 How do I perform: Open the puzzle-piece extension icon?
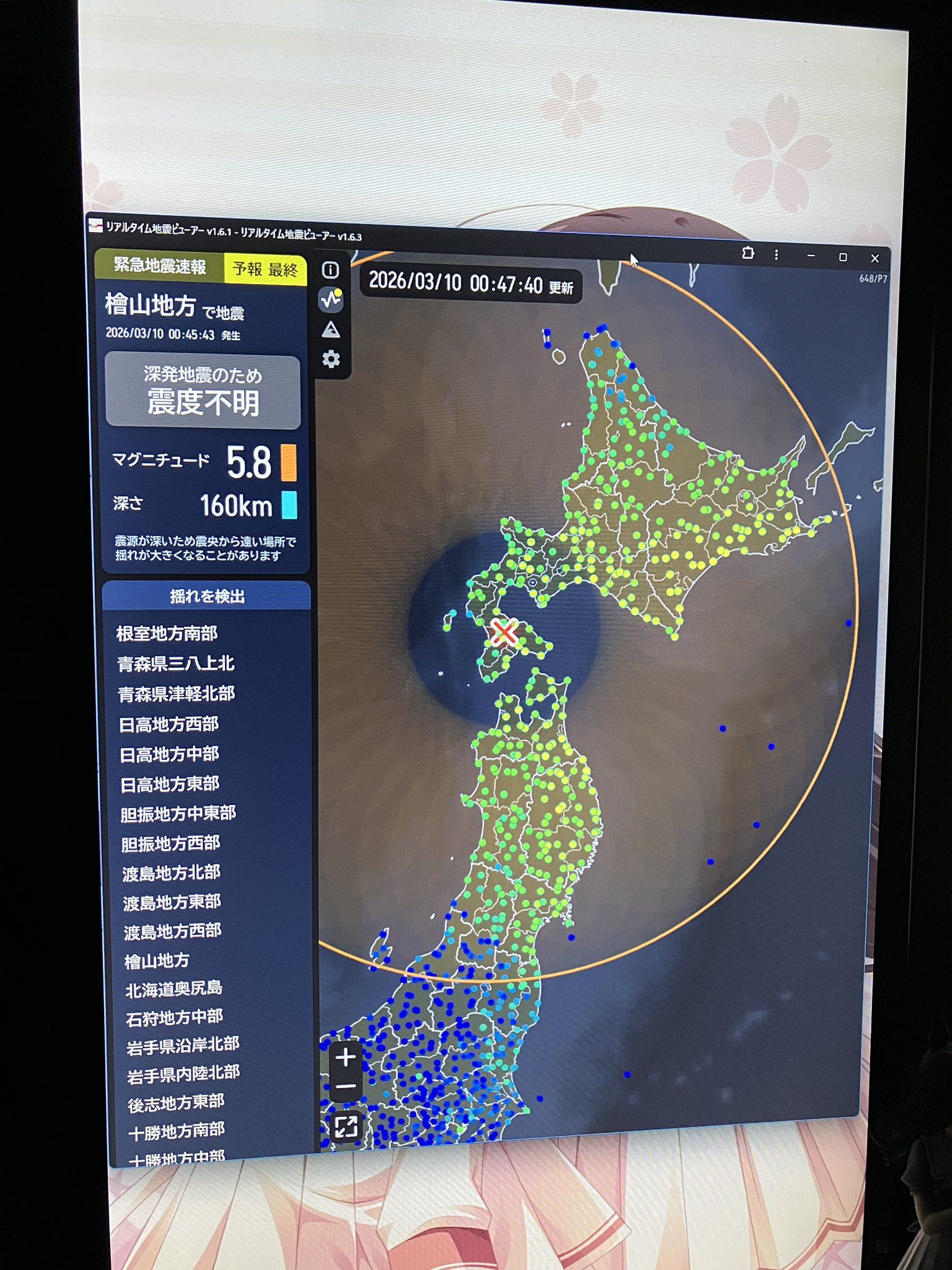[x=747, y=253]
